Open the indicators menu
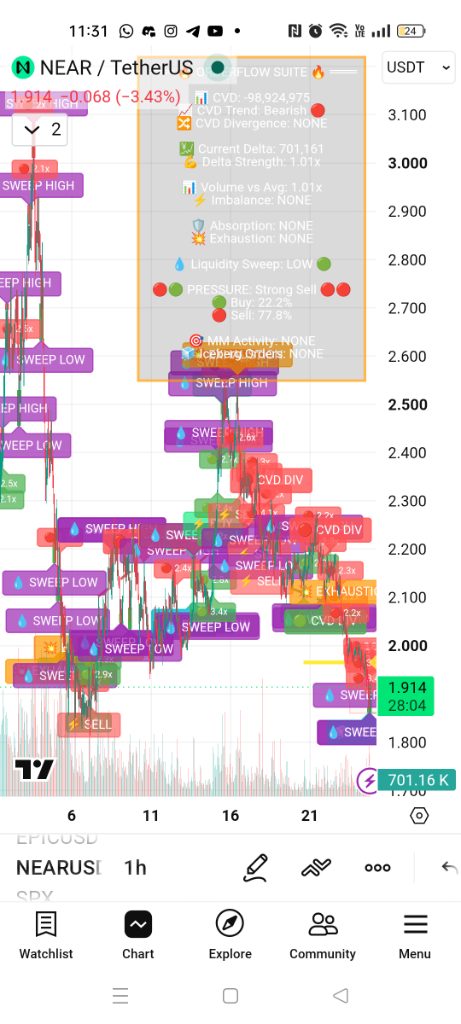This screenshot has height=1024, width=461. (316, 867)
